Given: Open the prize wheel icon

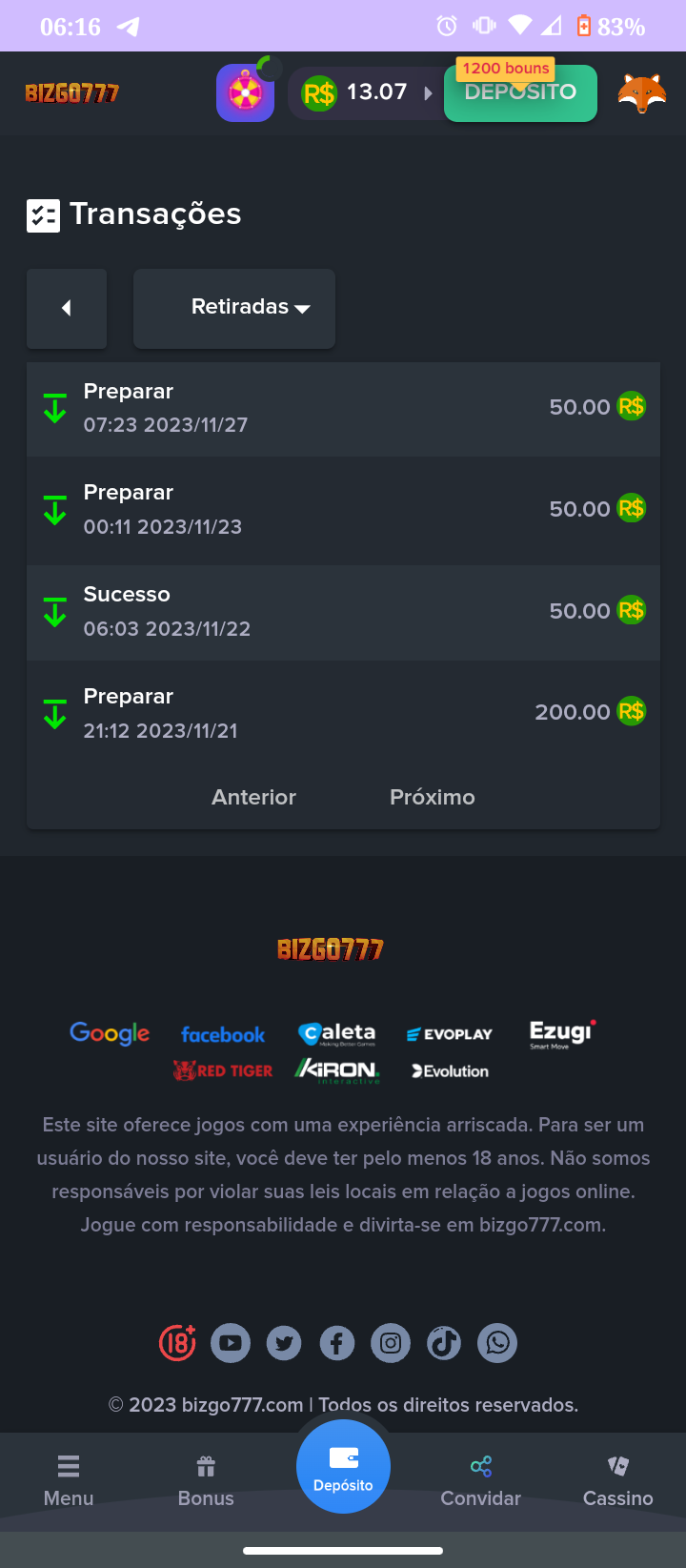Looking at the screenshot, I should coord(245,93).
